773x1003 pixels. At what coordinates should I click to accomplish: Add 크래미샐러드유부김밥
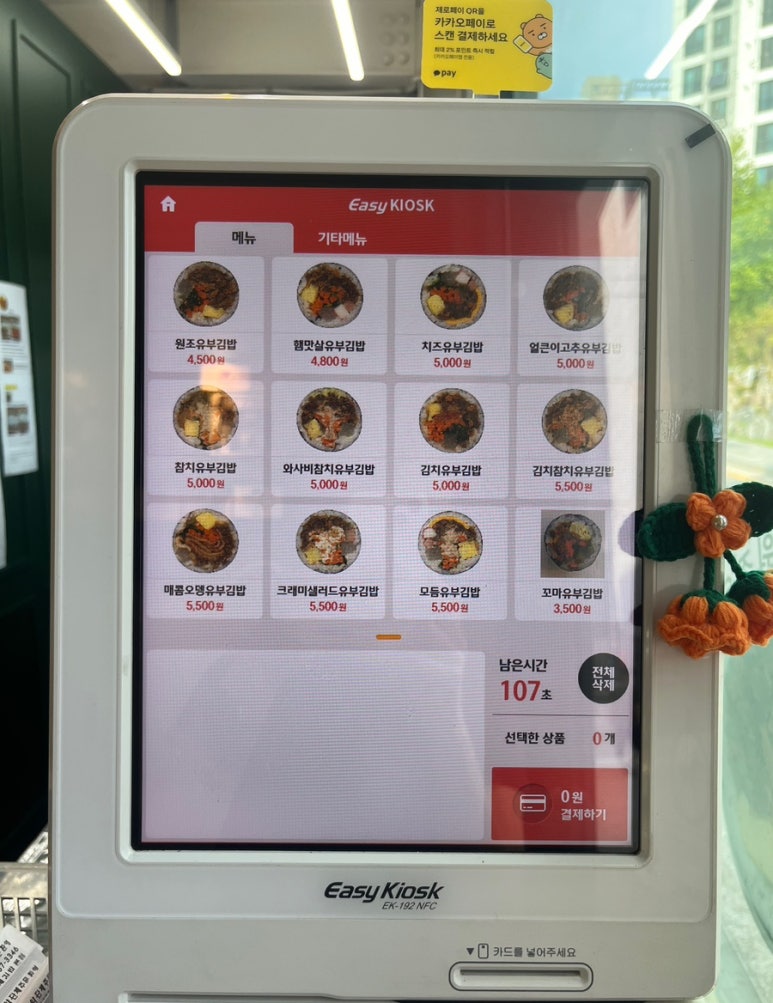click(x=330, y=560)
